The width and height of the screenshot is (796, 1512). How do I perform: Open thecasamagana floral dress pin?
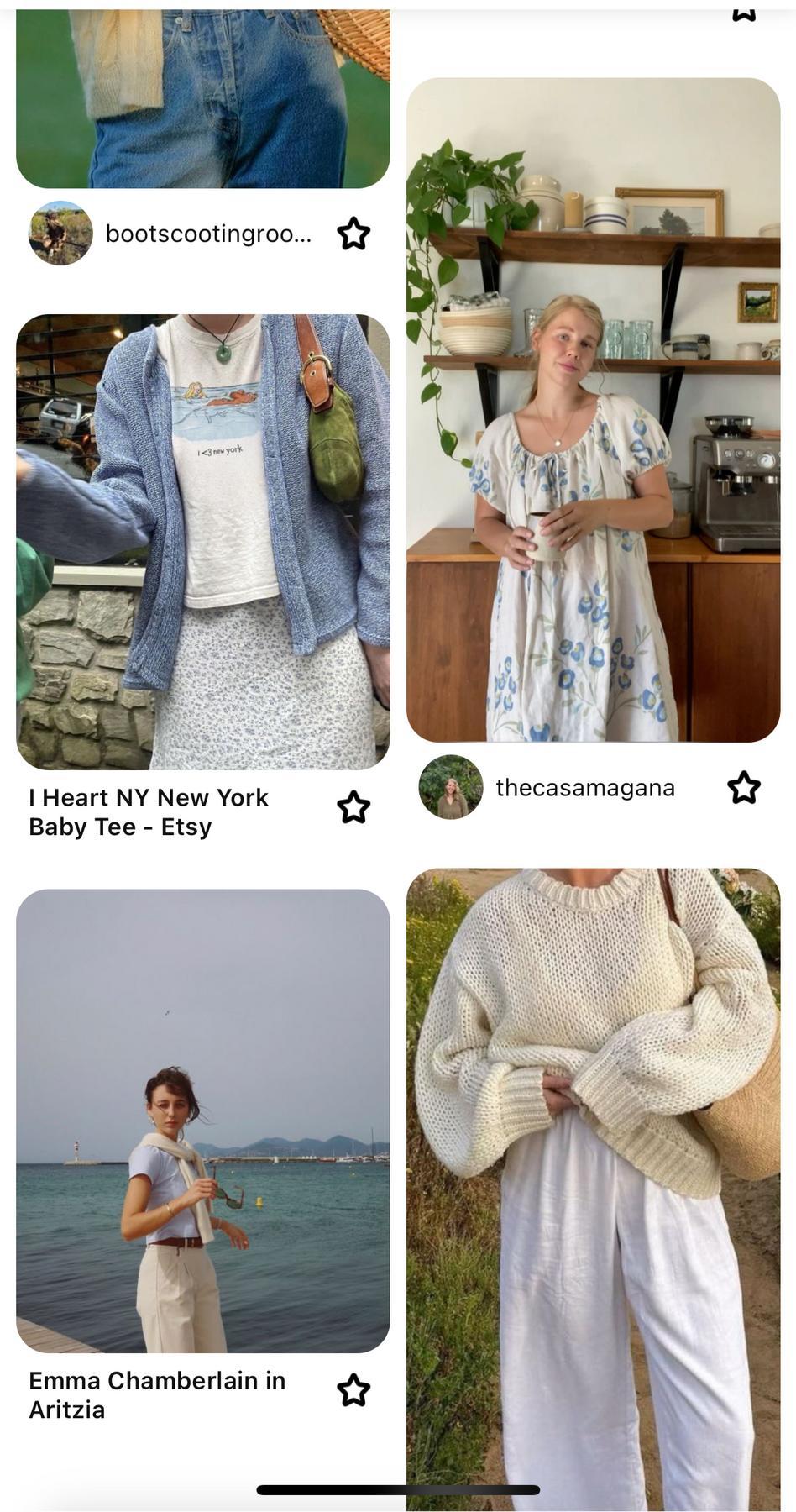594,410
